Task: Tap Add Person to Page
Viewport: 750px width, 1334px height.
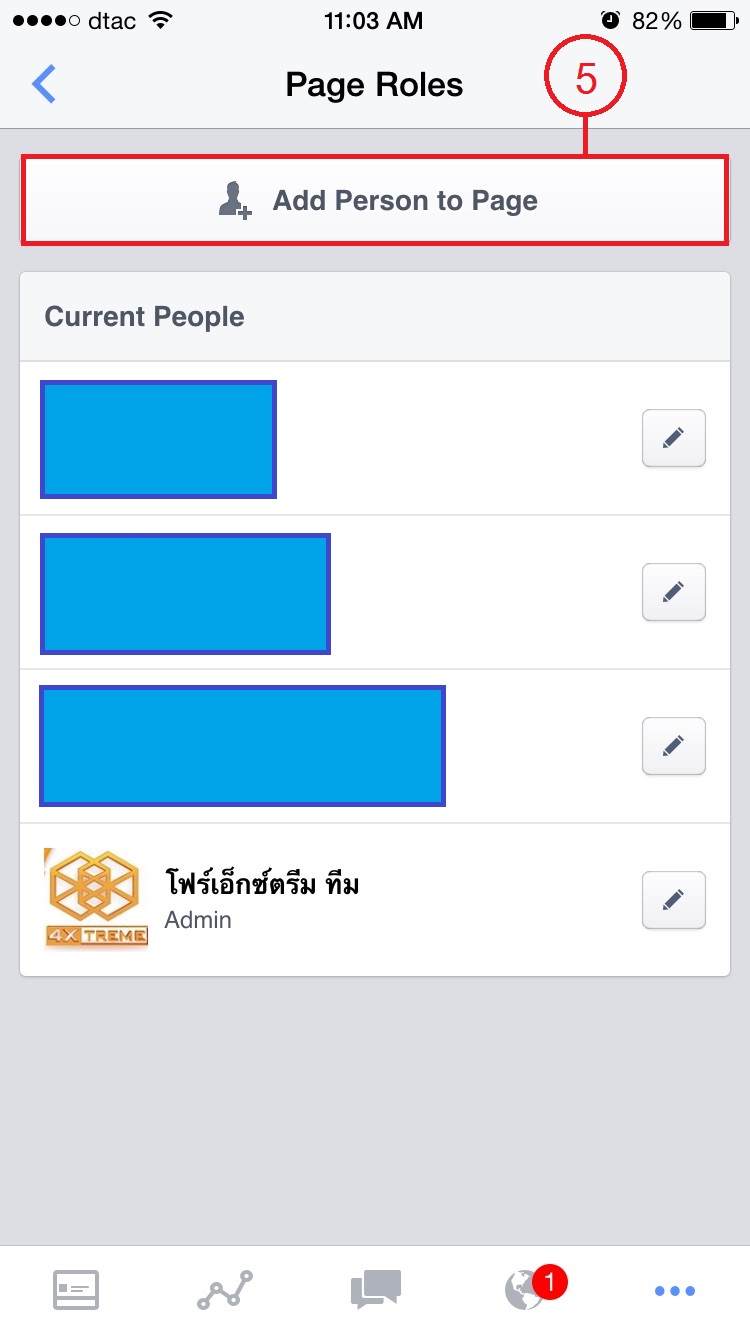Action: click(x=375, y=200)
